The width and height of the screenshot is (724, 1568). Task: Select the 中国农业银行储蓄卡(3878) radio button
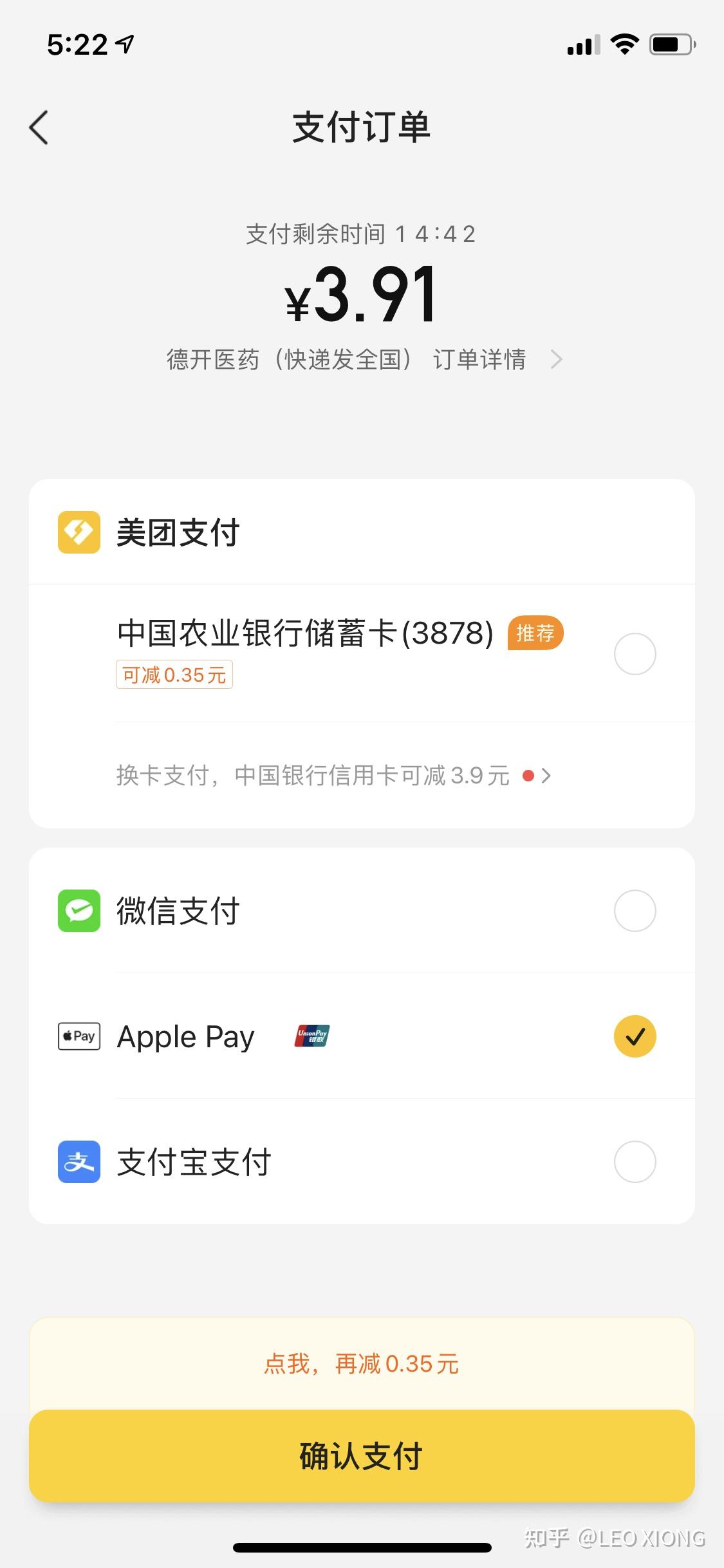point(635,653)
